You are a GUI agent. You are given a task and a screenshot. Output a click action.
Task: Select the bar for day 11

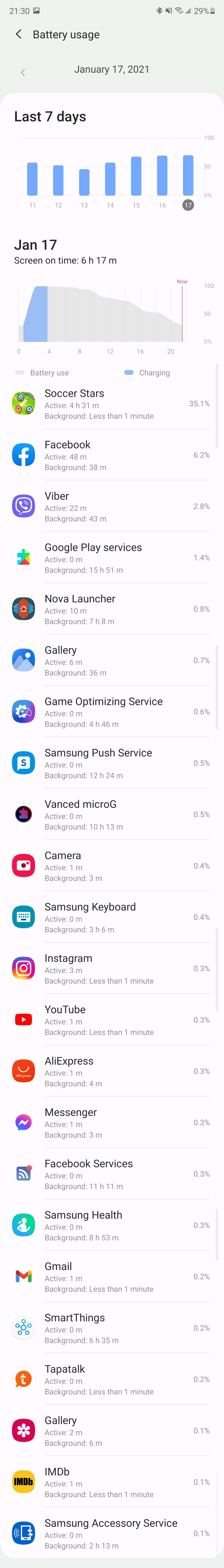click(x=32, y=179)
